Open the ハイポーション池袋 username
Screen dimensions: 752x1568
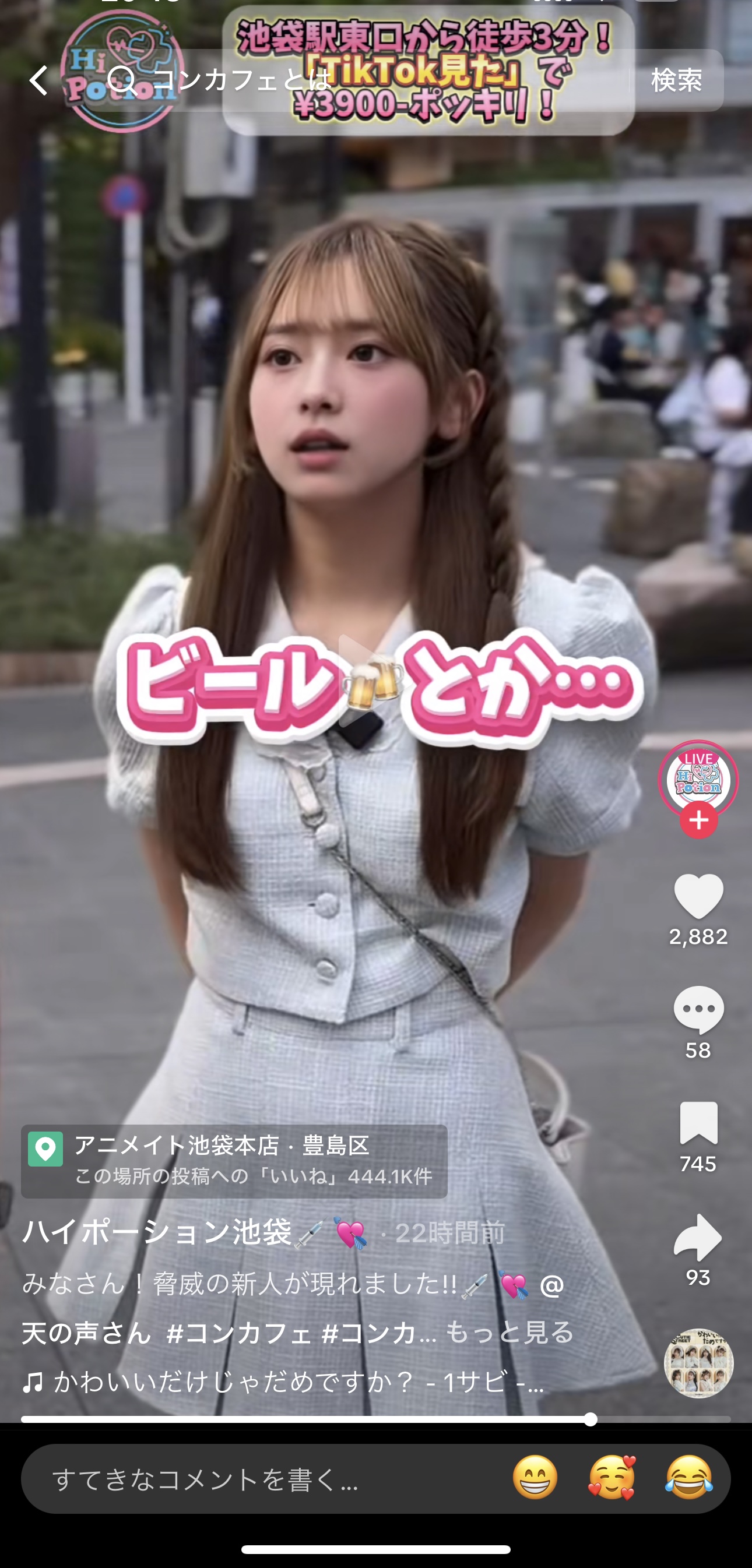click(x=157, y=1233)
